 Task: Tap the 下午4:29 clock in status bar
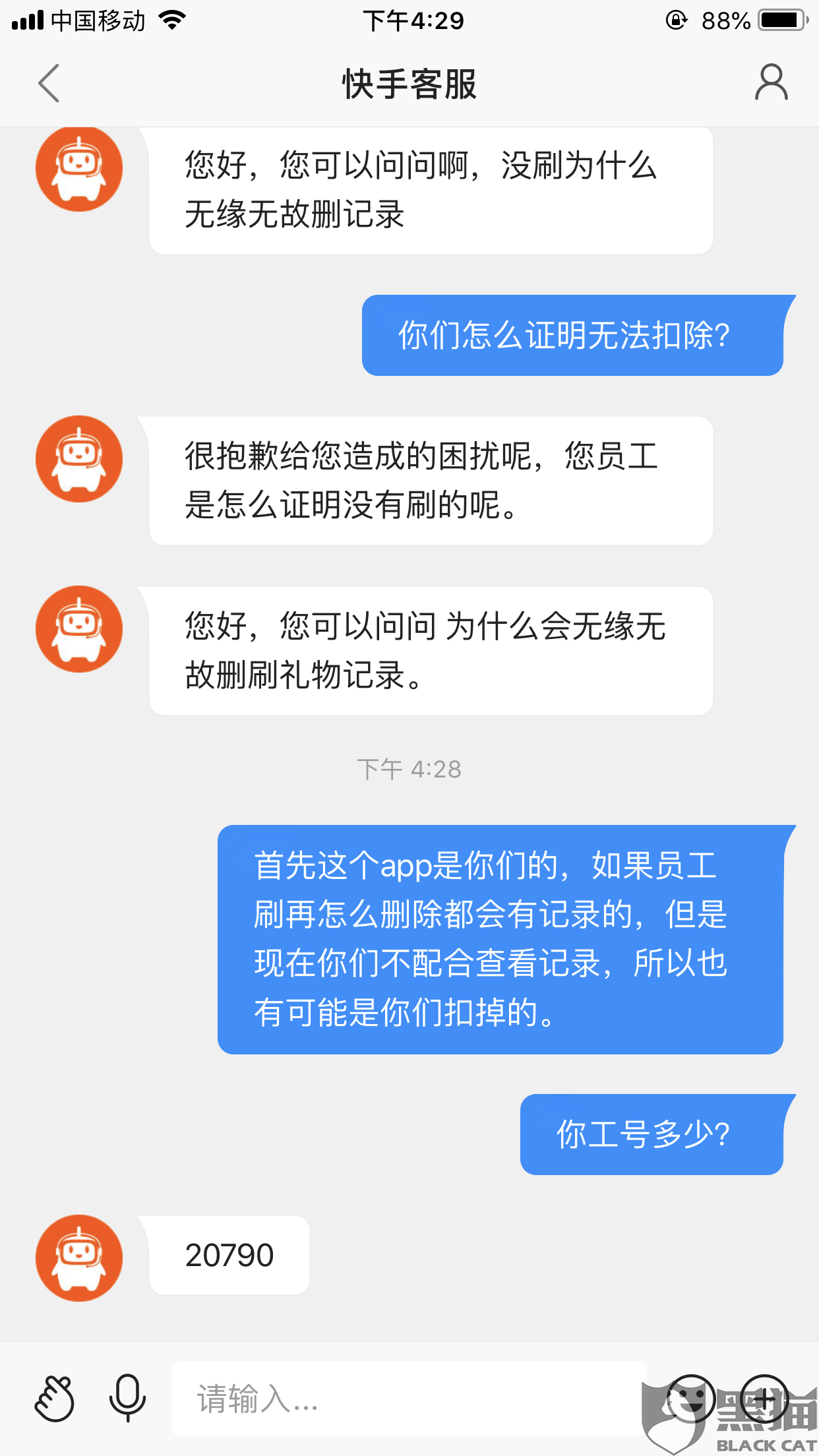tap(414, 20)
